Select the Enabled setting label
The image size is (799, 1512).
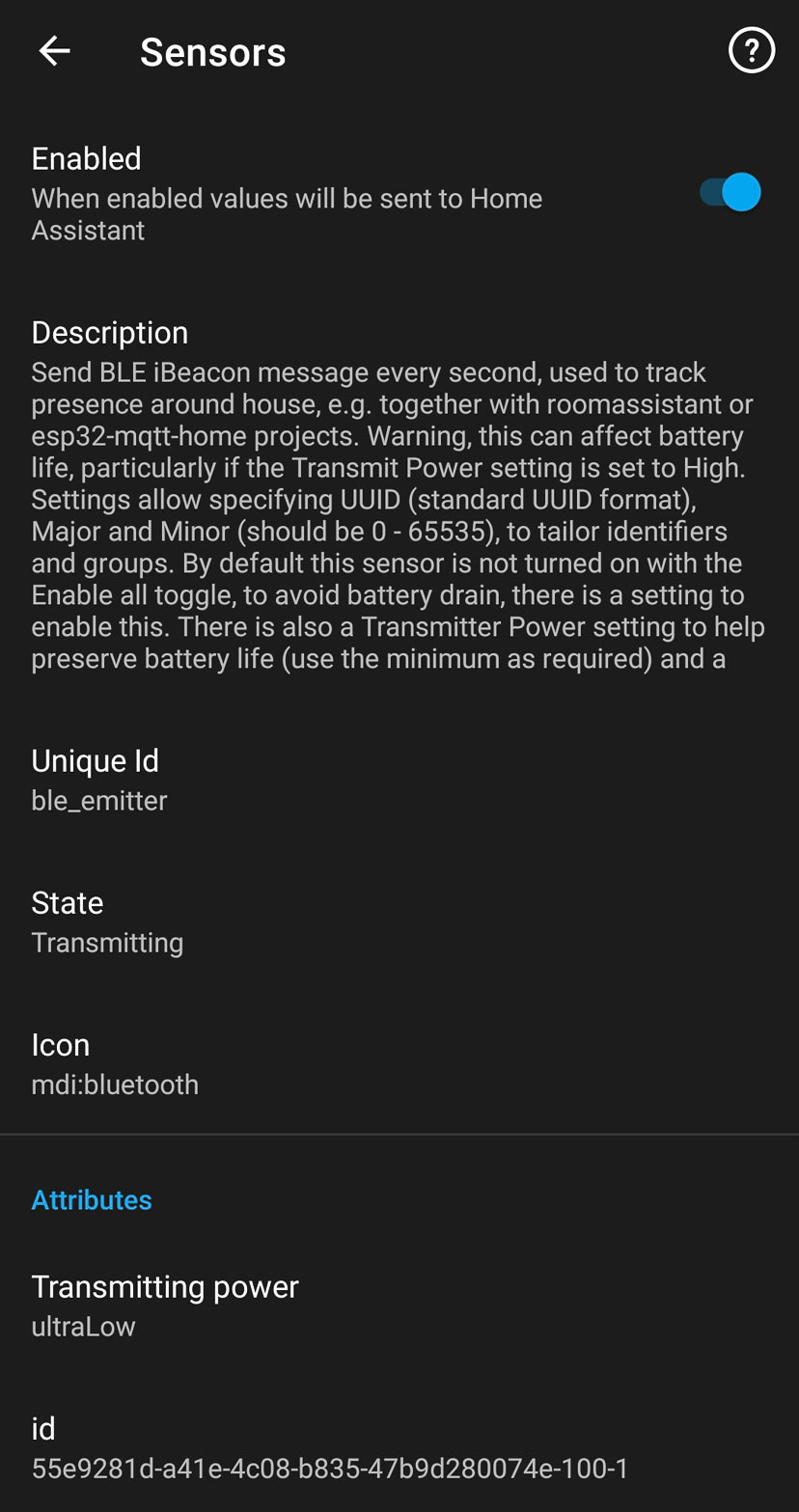(x=86, y=158)
